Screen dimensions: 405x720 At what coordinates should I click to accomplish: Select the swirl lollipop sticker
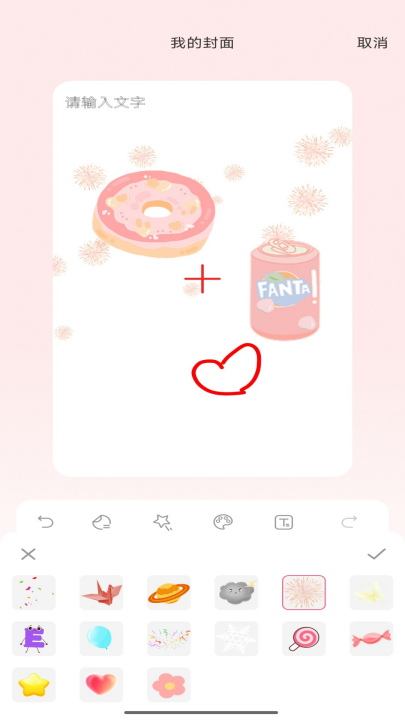tap(304, 638)
